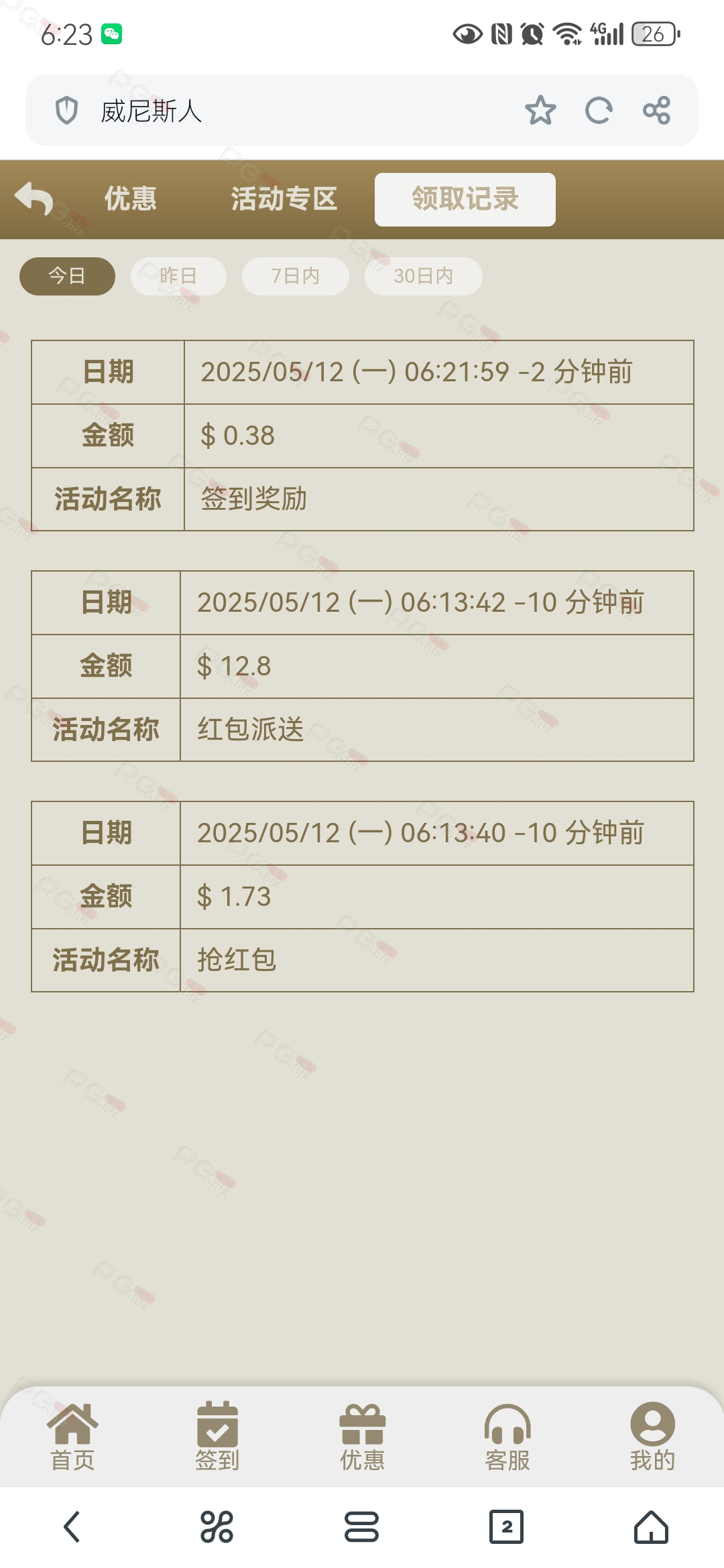724x1568 pixels.
Task: Bookmark this page with the star icon
Action: coord(540,111)
